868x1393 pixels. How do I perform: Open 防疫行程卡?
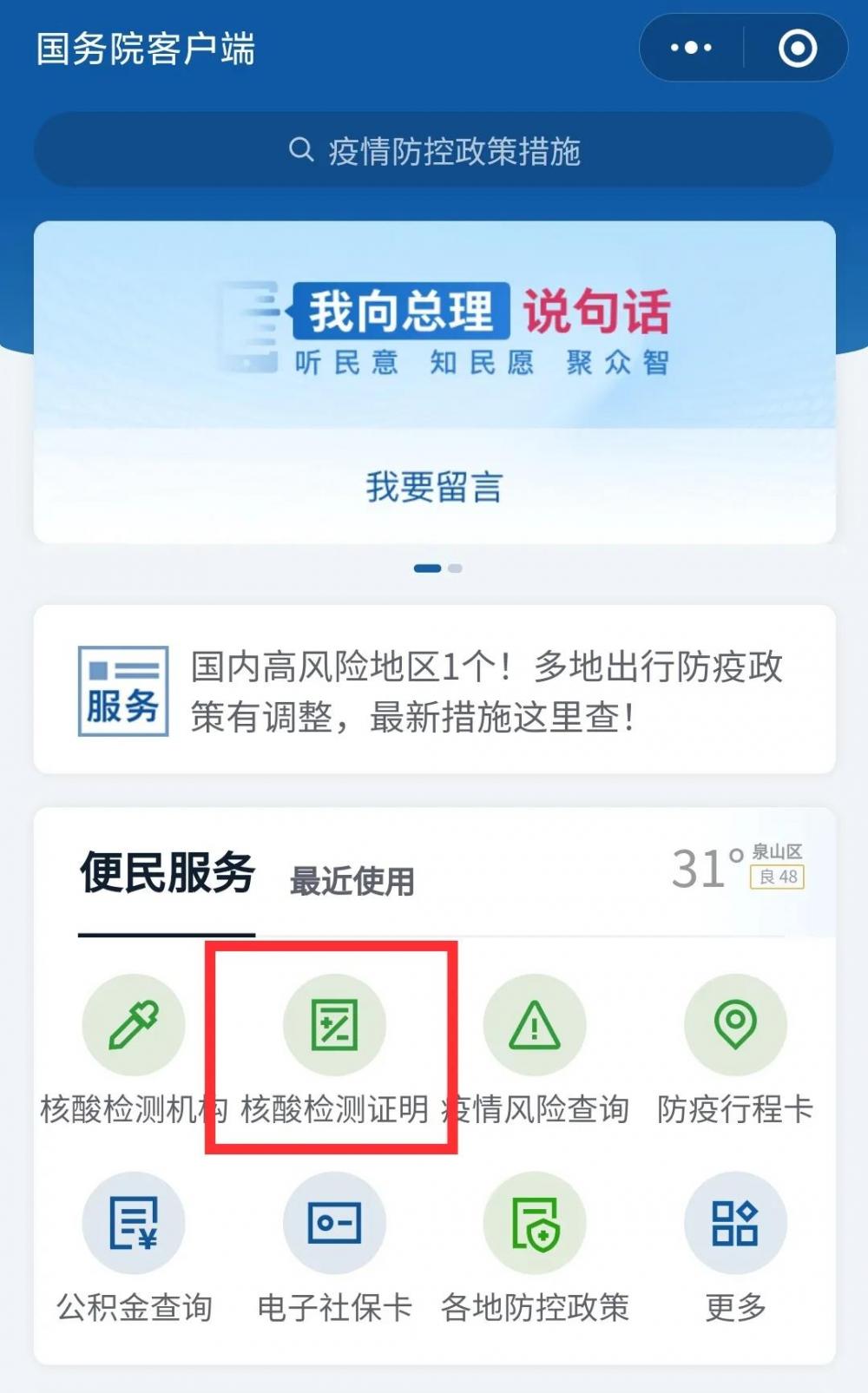coord(735,1026)
